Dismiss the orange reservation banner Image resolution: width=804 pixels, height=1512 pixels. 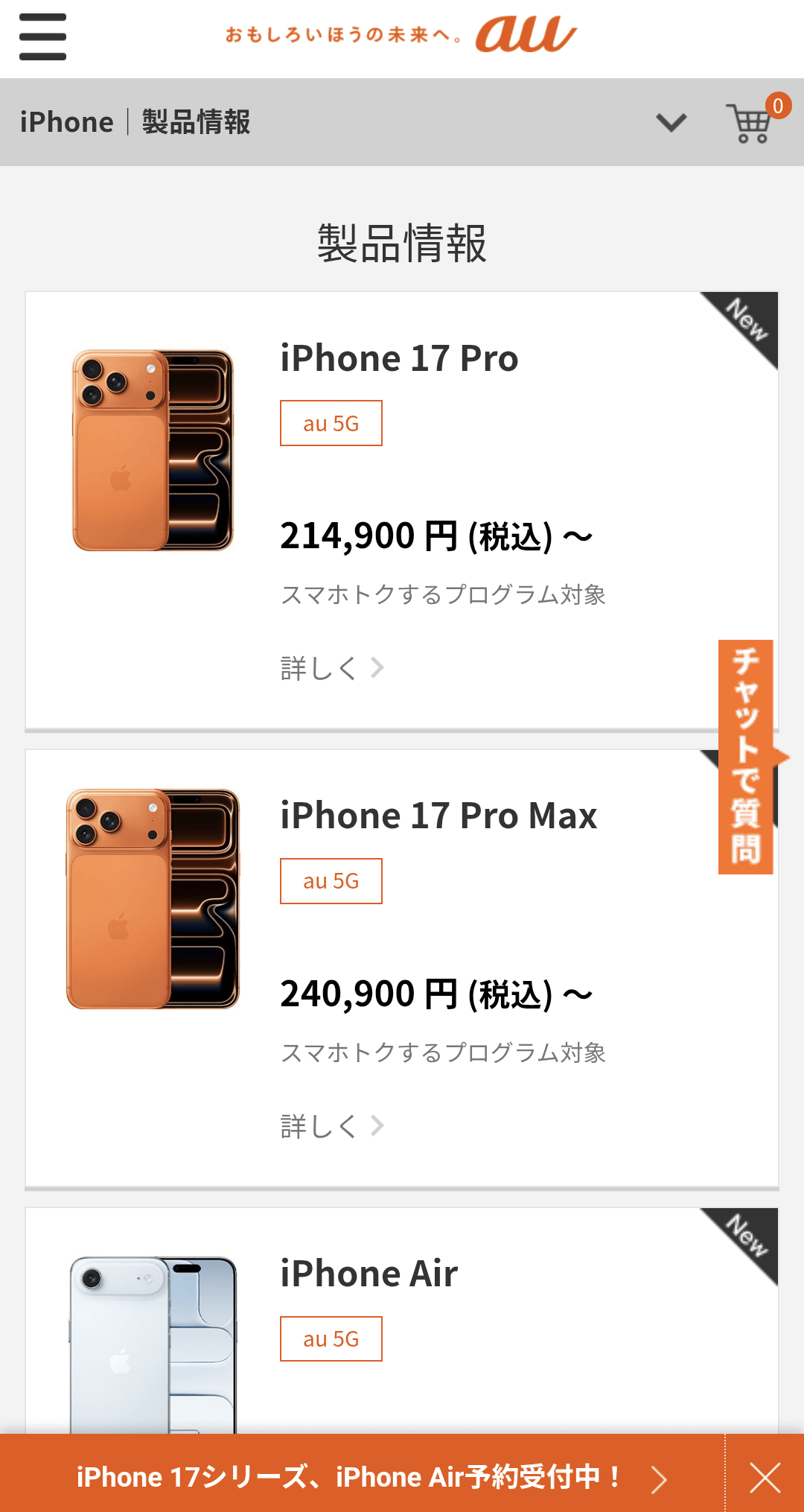tap(765, 1478)
